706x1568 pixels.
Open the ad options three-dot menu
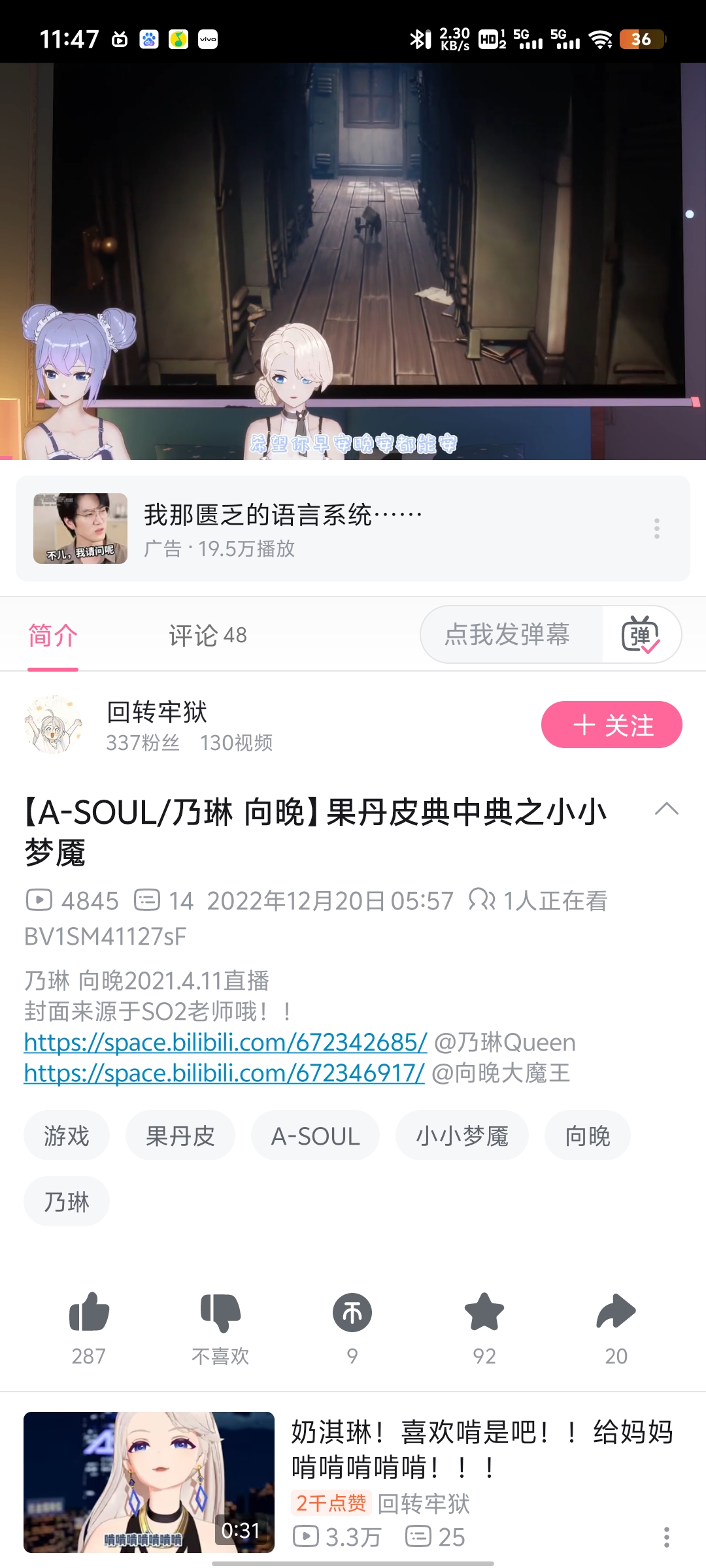(656, 529)
